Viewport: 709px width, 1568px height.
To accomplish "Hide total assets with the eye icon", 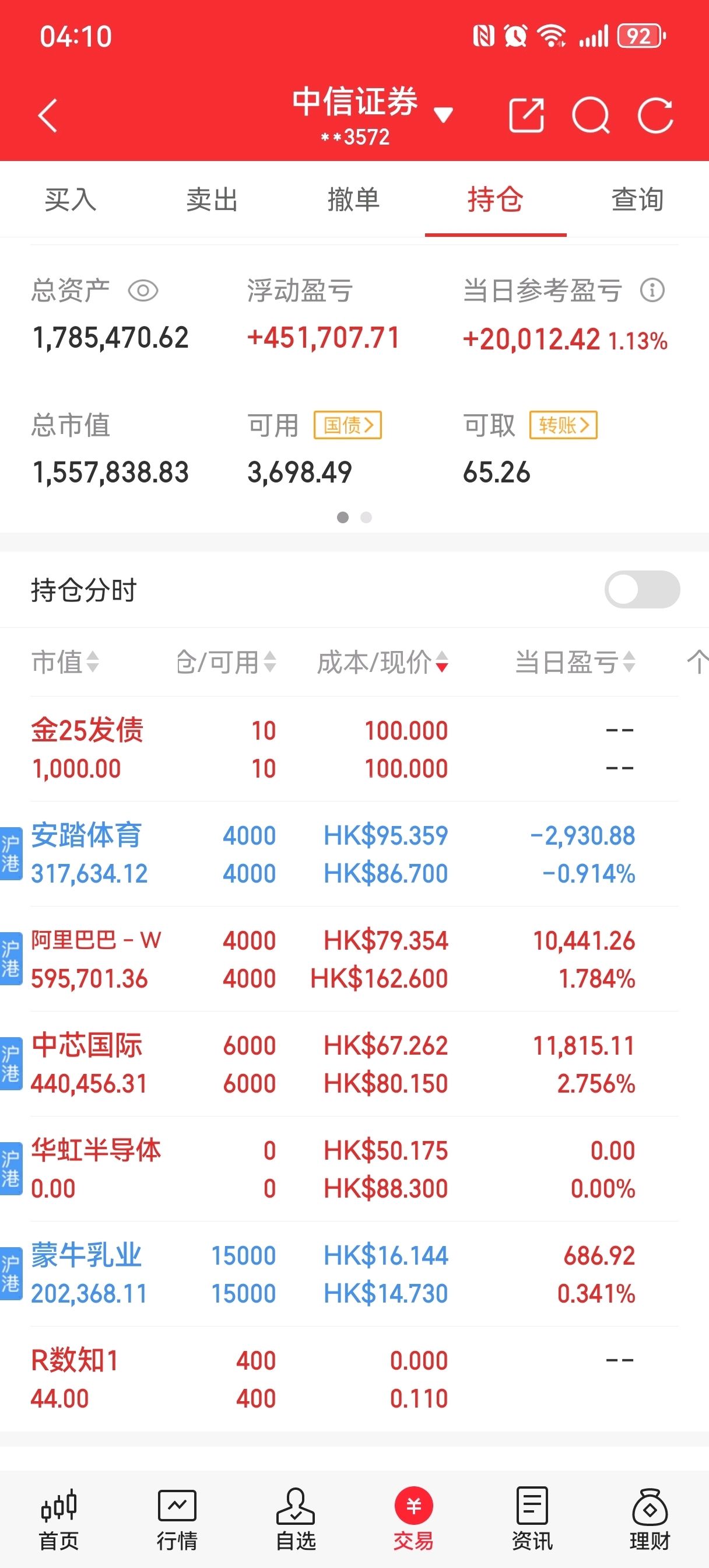I will (x=143, y=290).
